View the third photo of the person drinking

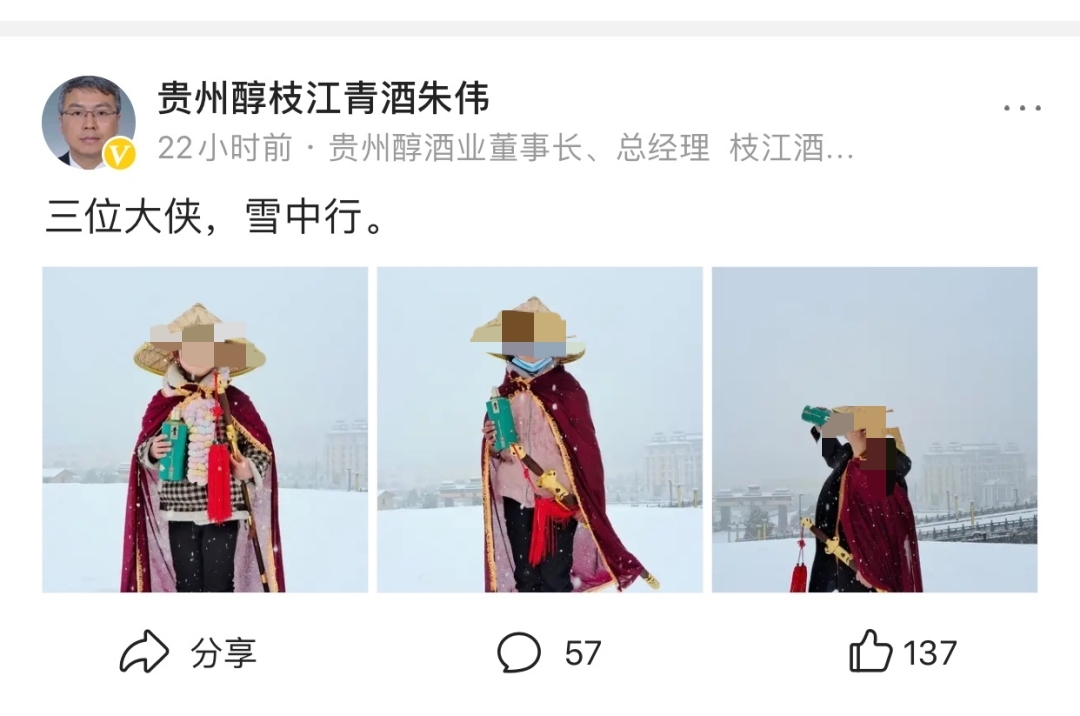[874, 429]
